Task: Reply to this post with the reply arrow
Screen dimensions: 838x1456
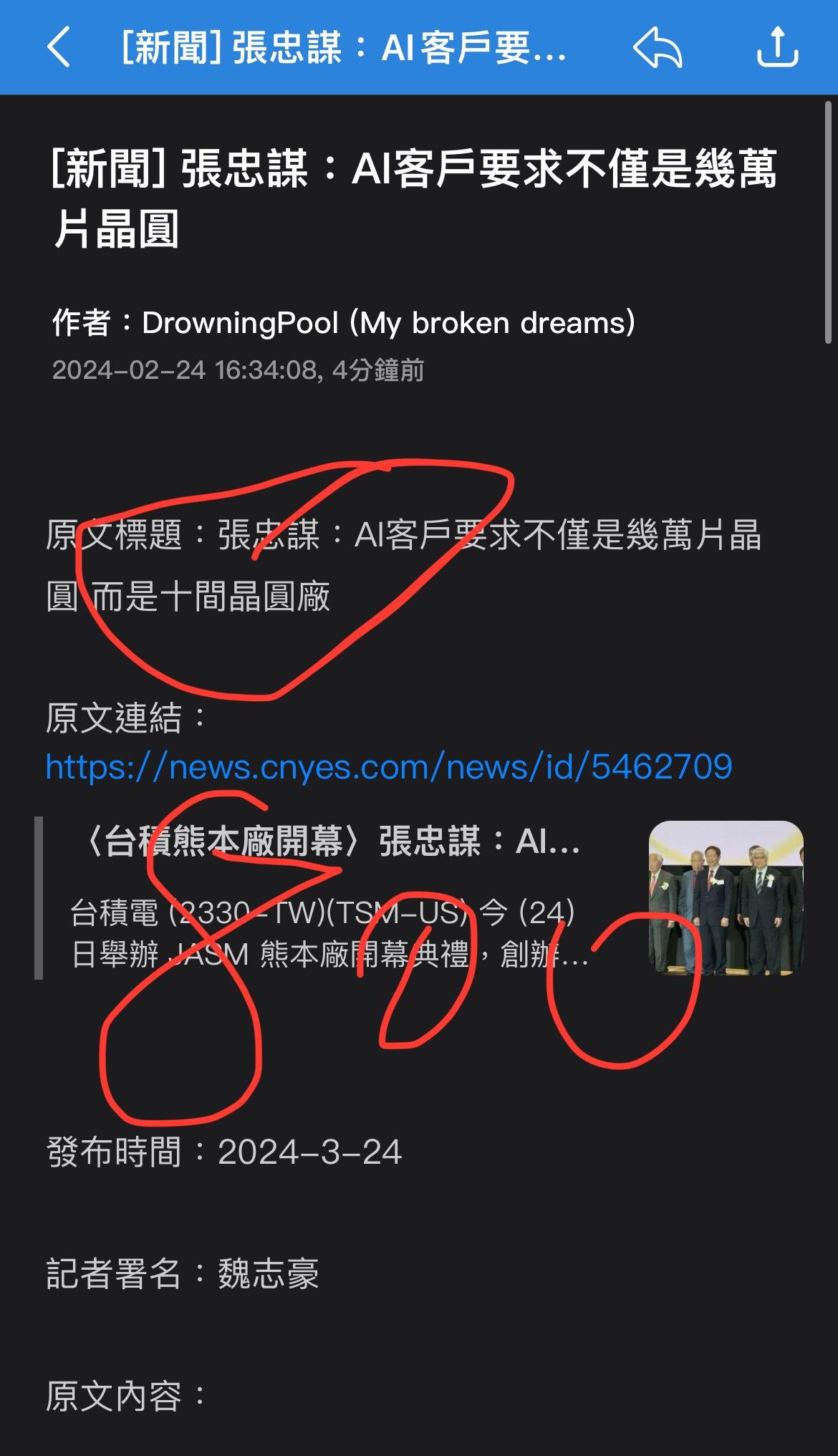Action: coord(657,47)
